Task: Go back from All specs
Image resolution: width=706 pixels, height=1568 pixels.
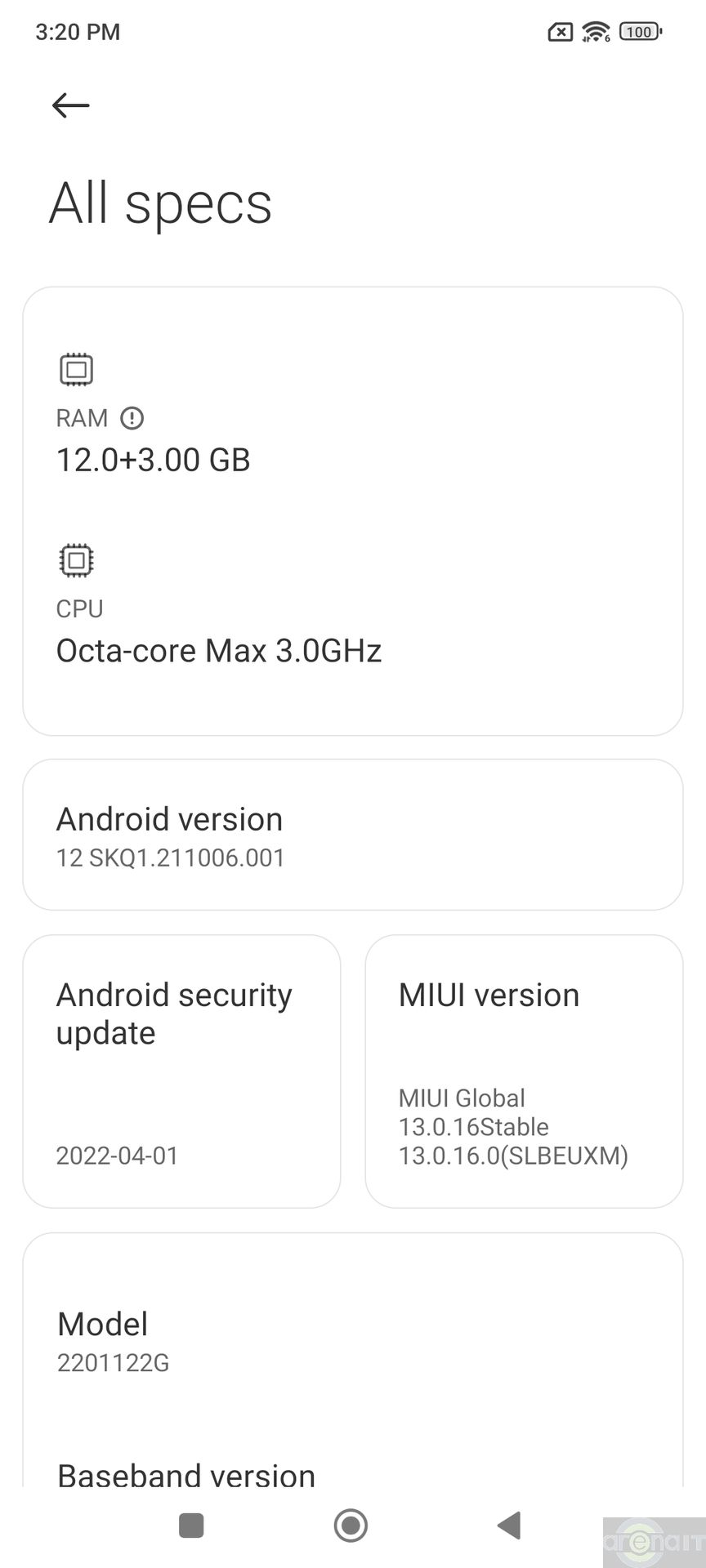Action: point(70,105)
